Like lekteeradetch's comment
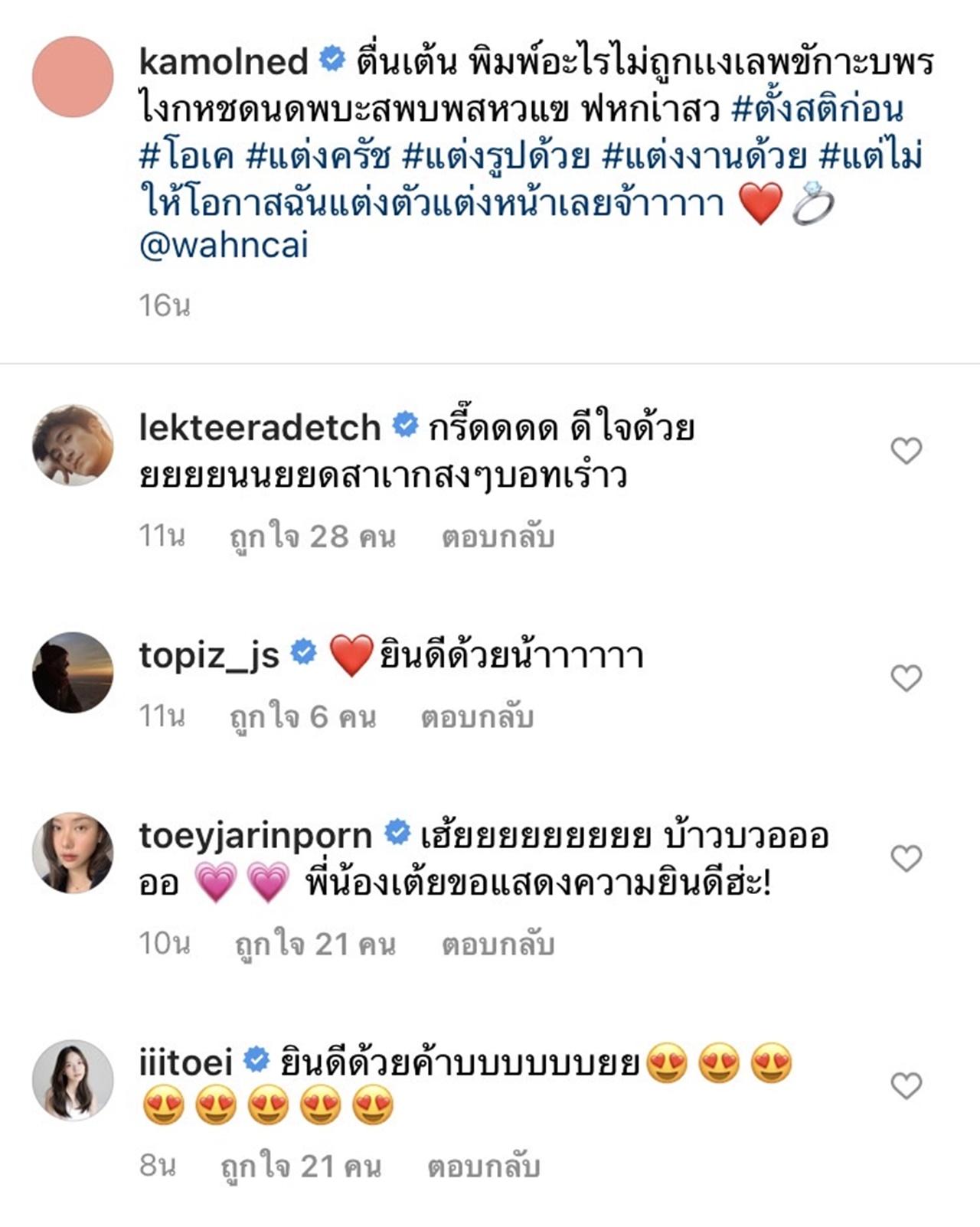This screenshot has height=1227, width=980. [906, 451]
